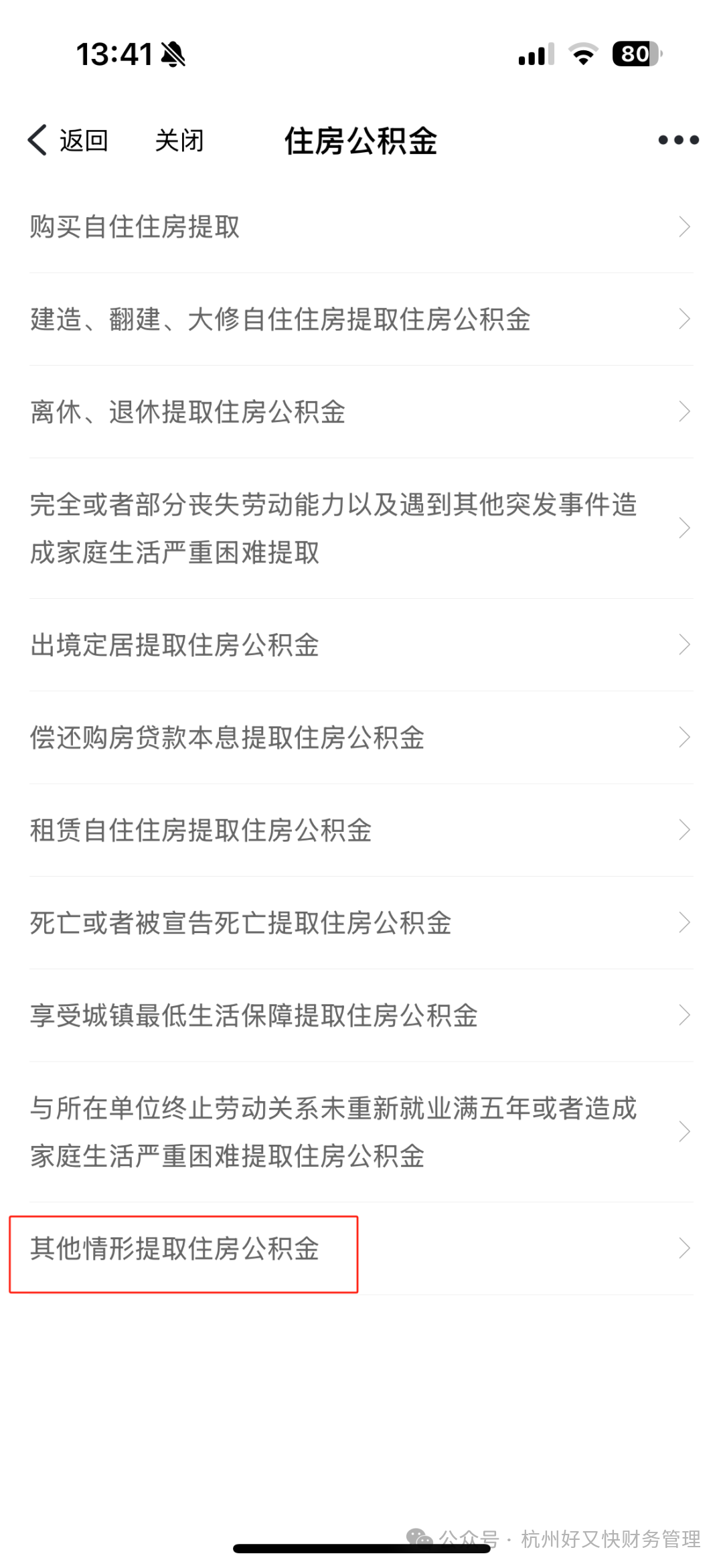Tap the 住房公积金 title in the header
Image resolution: width=723 pixels, height=1568 pixels.
click(360, 141)
